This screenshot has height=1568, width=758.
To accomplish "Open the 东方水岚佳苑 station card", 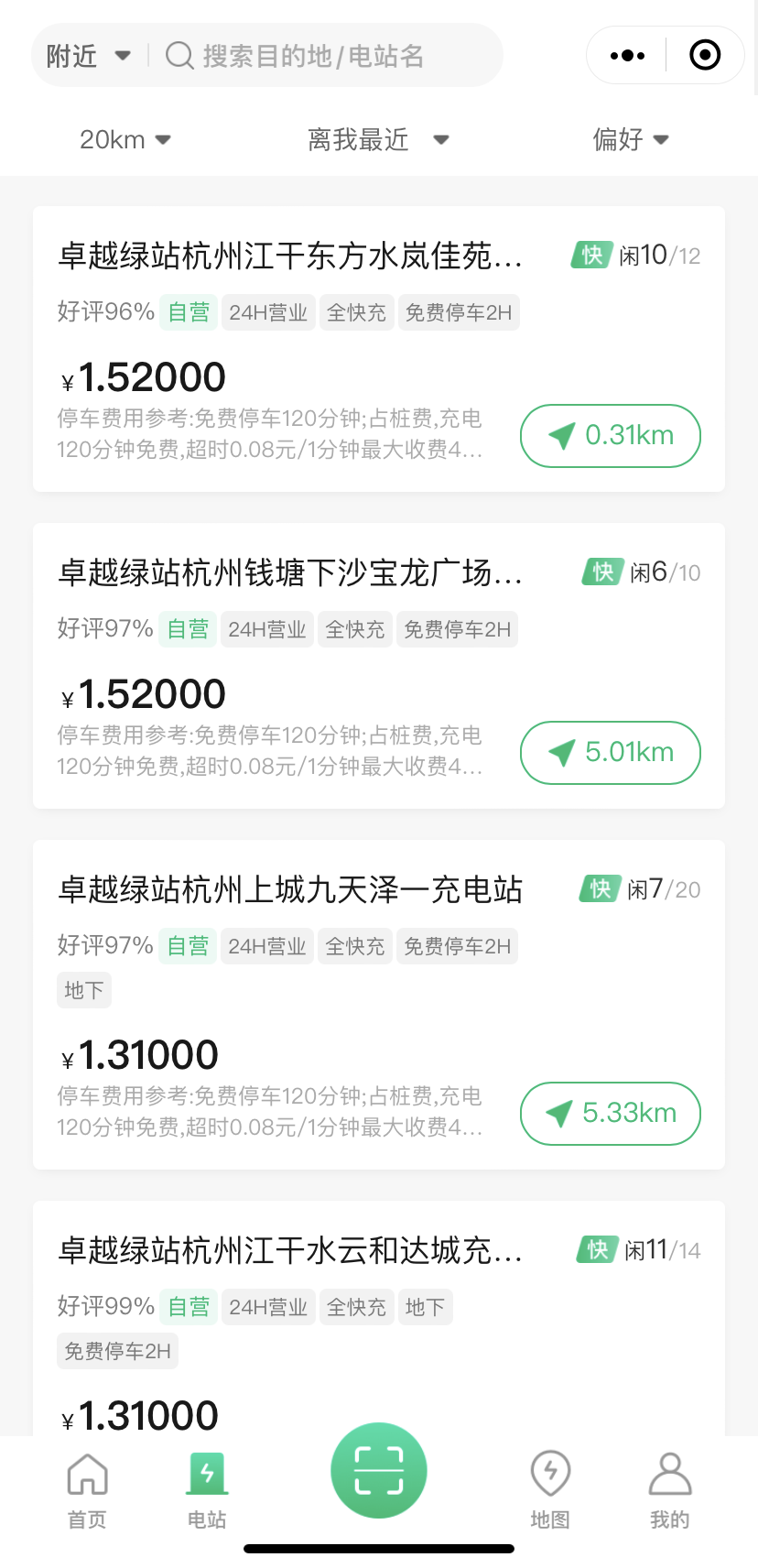I will pos(289,256).
